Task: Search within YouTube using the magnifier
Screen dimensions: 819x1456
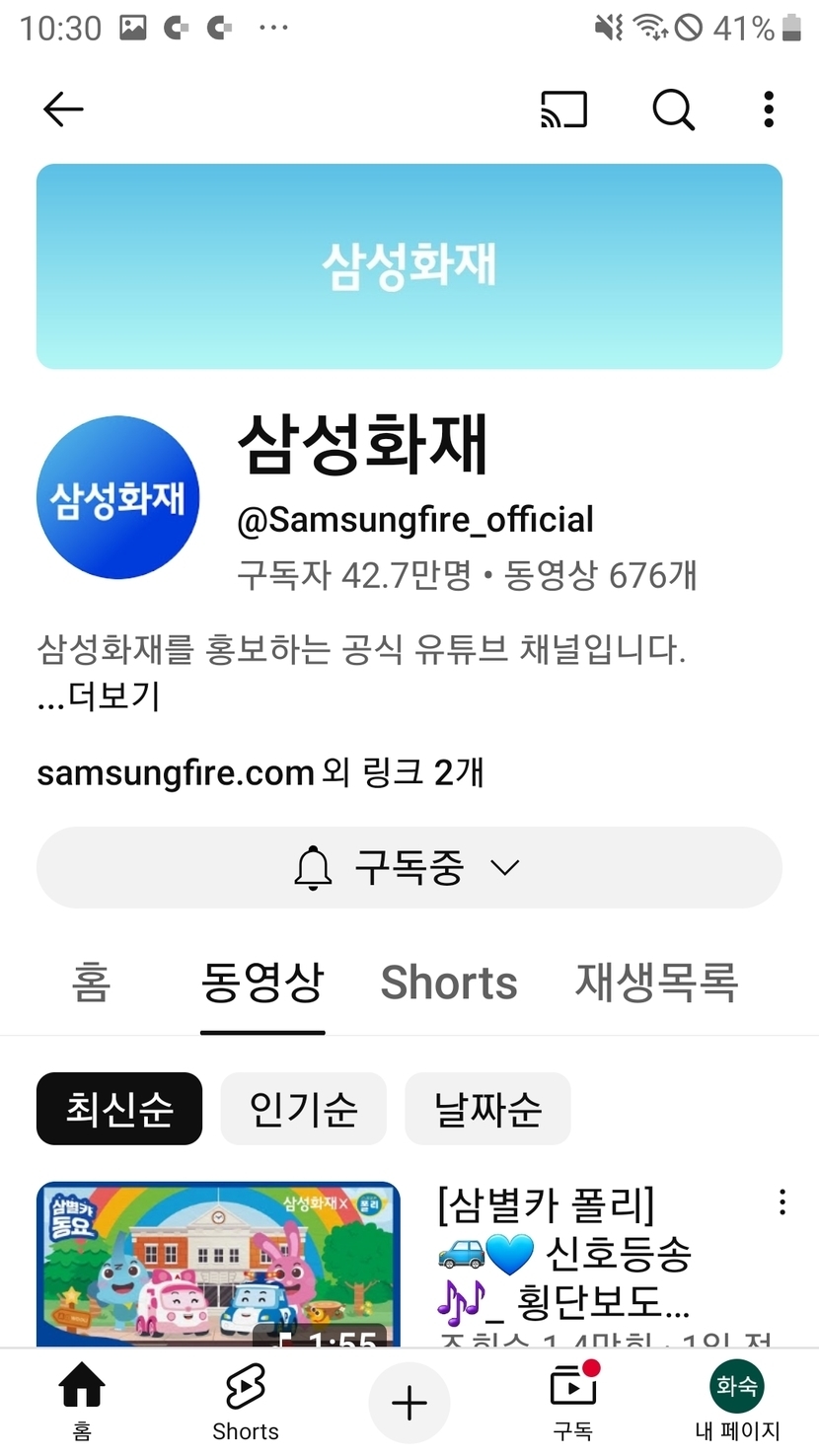Action: tap(673, 109)
